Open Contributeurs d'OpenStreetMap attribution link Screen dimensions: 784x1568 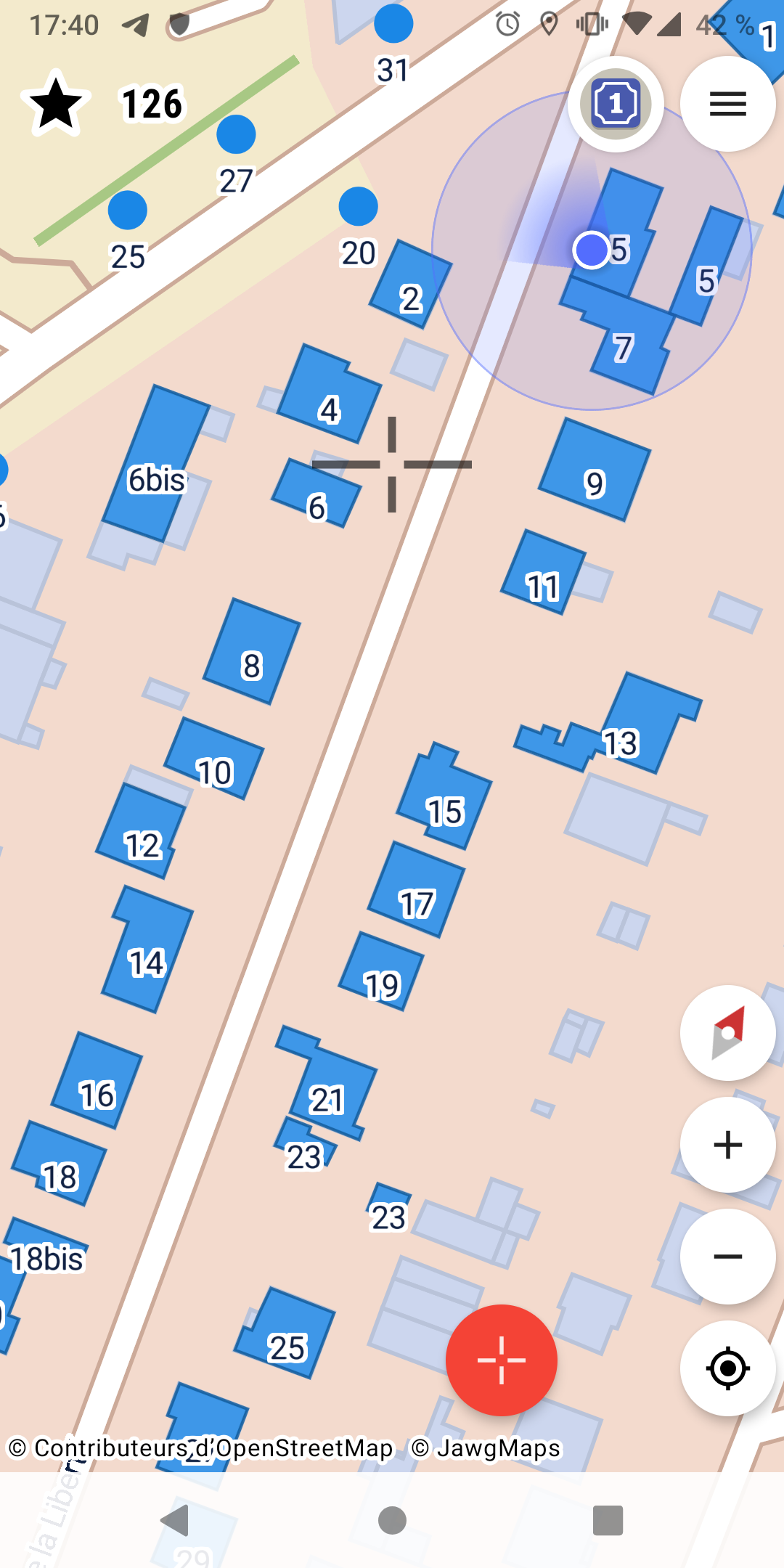pyautogui.click(x=201, y=1448)
